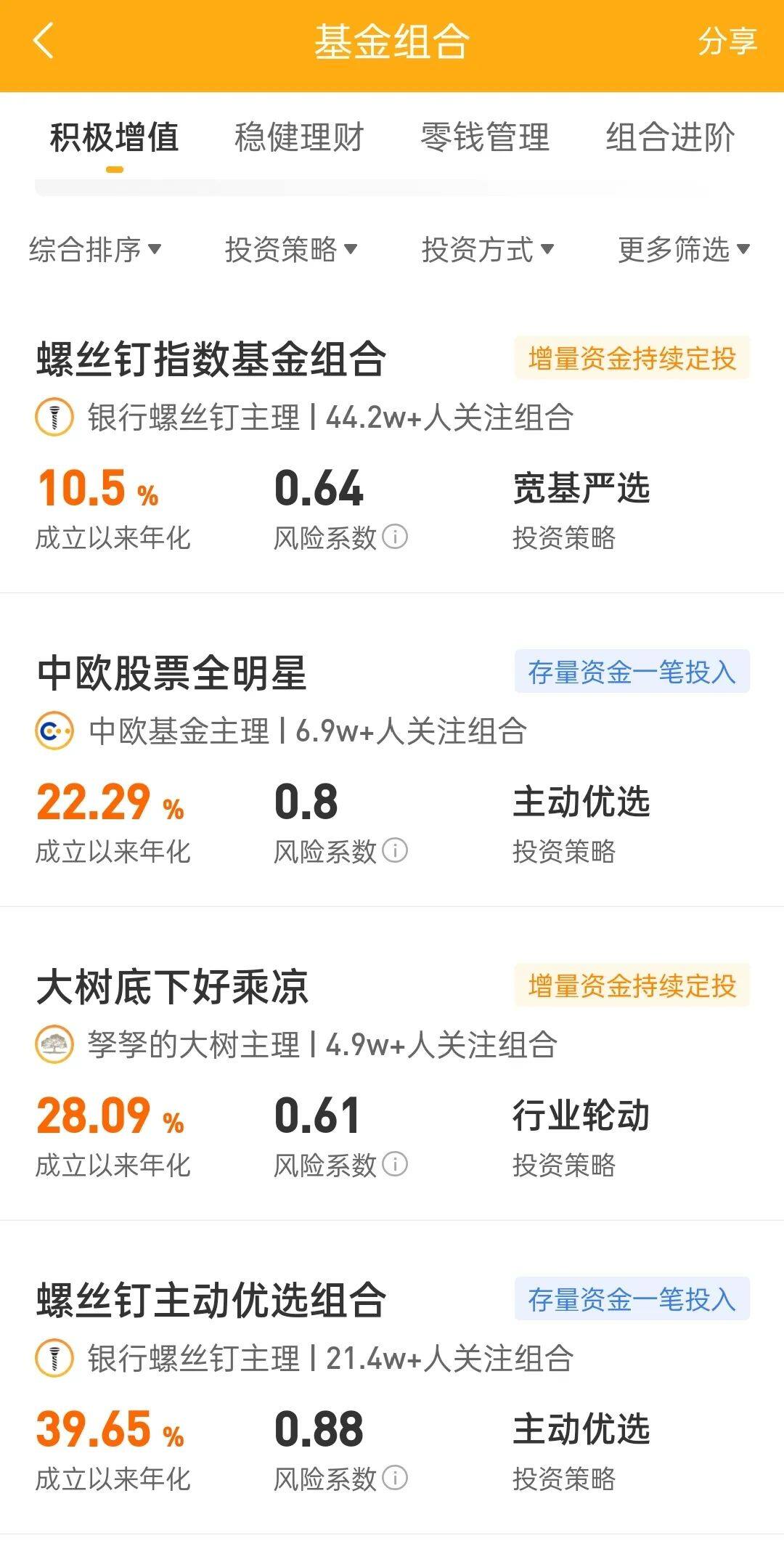The height and width of the screenshot is (1541, 784).
Task: Switch to the 零钱管理 tab
Action: (x=484, y=137)
